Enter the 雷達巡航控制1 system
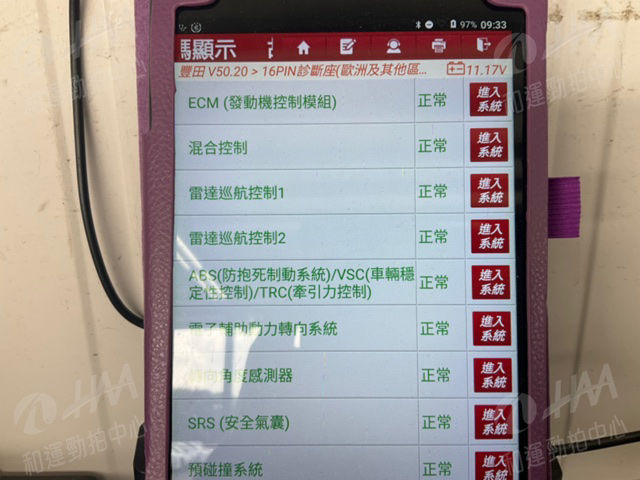 (x=489, y=191)
